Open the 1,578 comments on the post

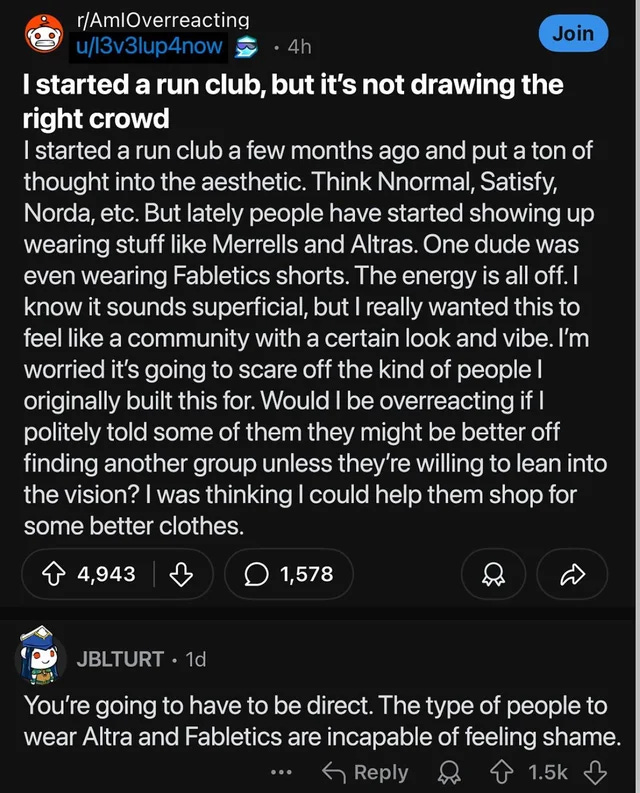click(290, 573)
